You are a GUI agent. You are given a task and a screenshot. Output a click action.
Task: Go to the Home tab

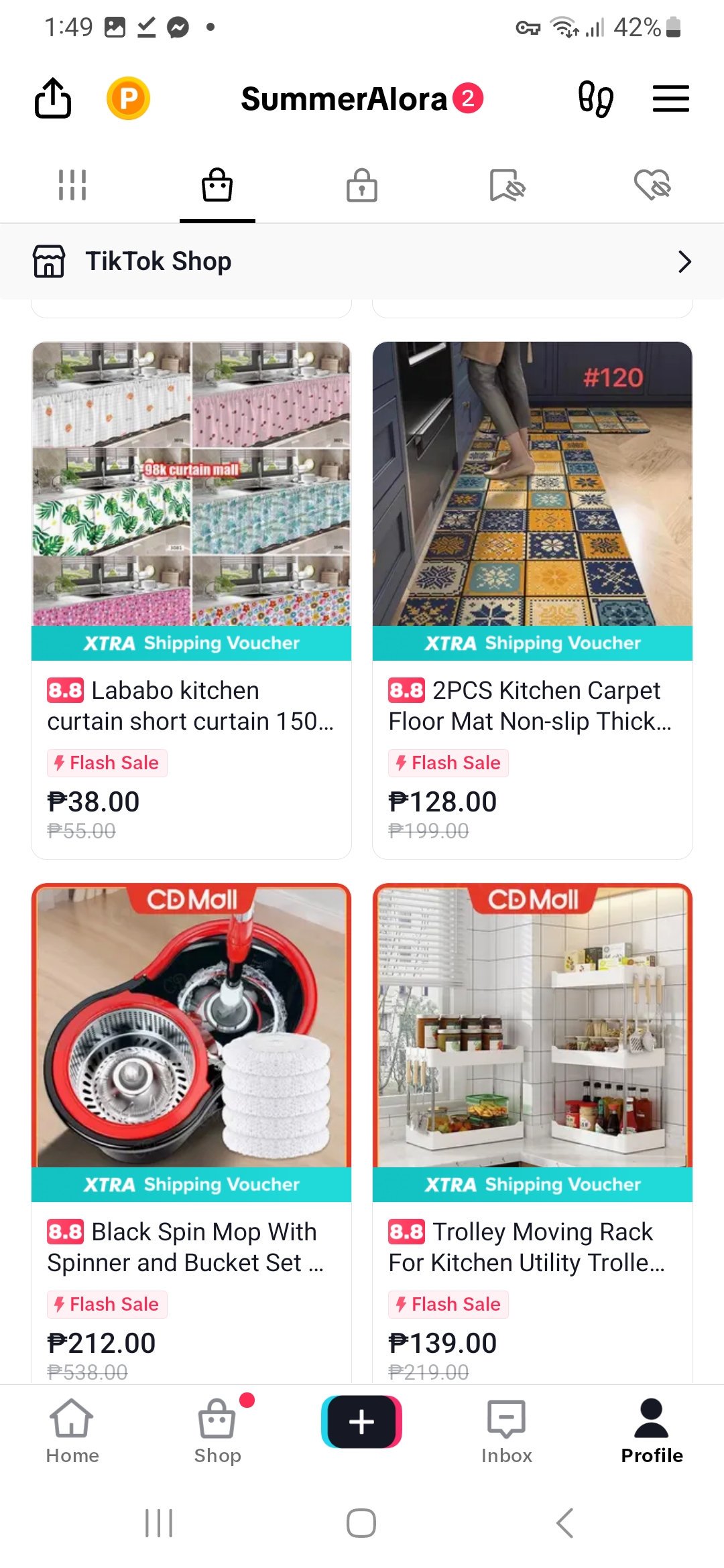tap(72, 1431)
